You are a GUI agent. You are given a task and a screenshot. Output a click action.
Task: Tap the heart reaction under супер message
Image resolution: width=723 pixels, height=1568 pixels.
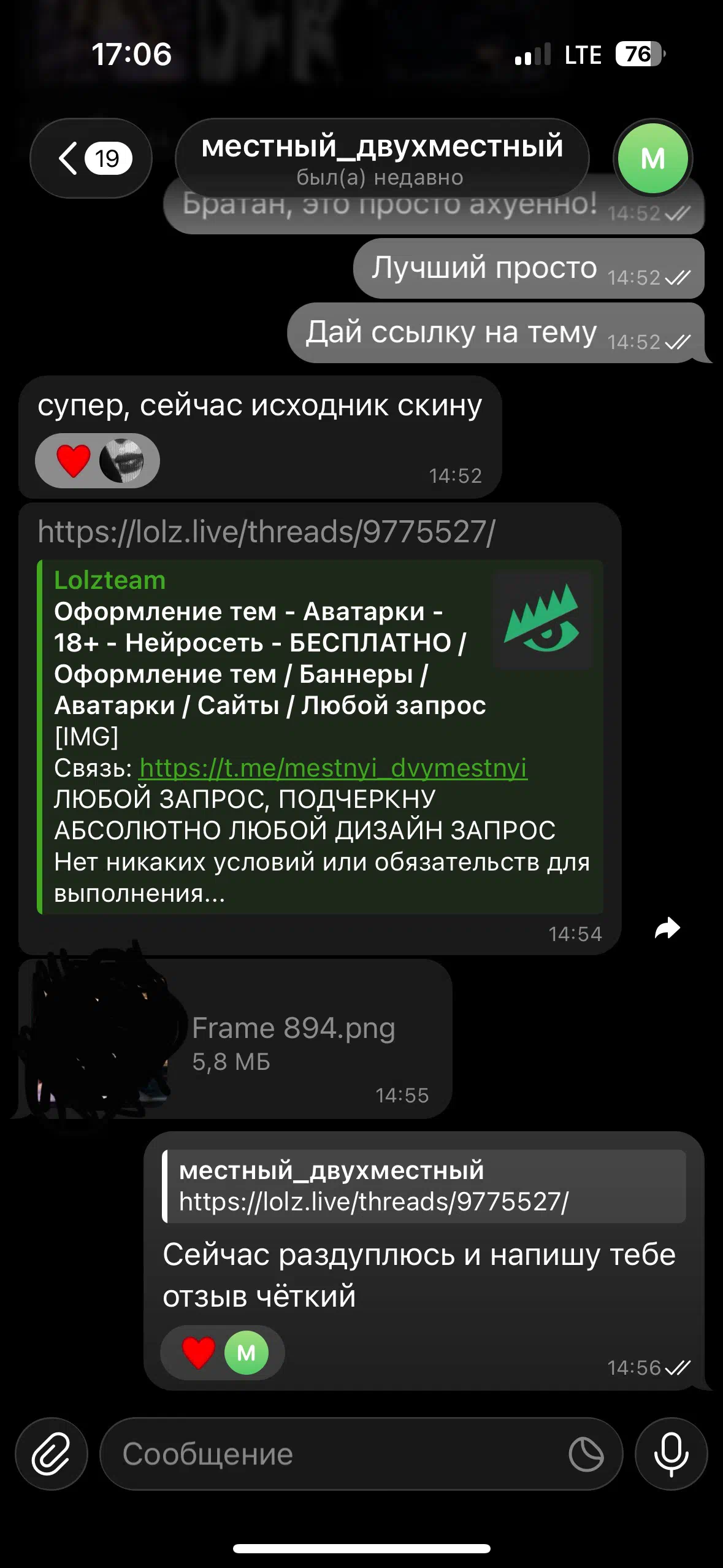[74, 461]
